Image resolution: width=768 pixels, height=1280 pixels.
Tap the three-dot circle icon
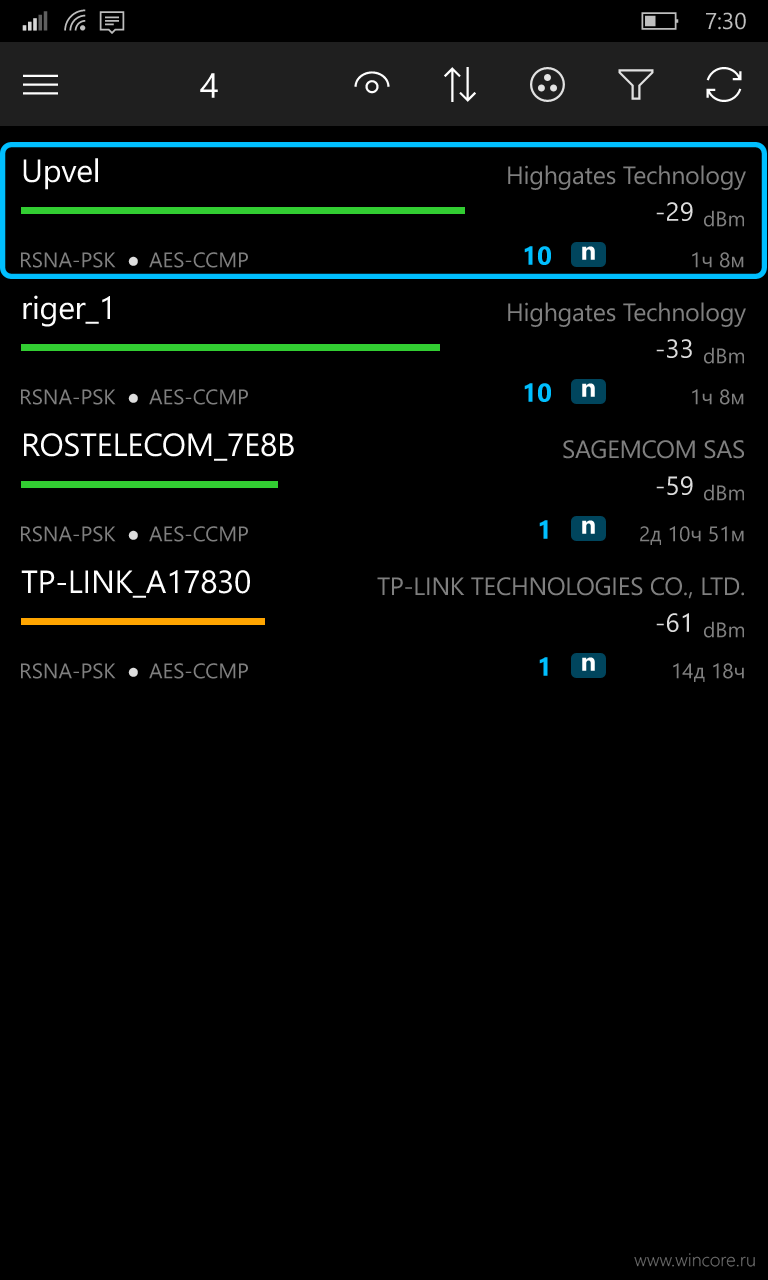tap(547, 85)
